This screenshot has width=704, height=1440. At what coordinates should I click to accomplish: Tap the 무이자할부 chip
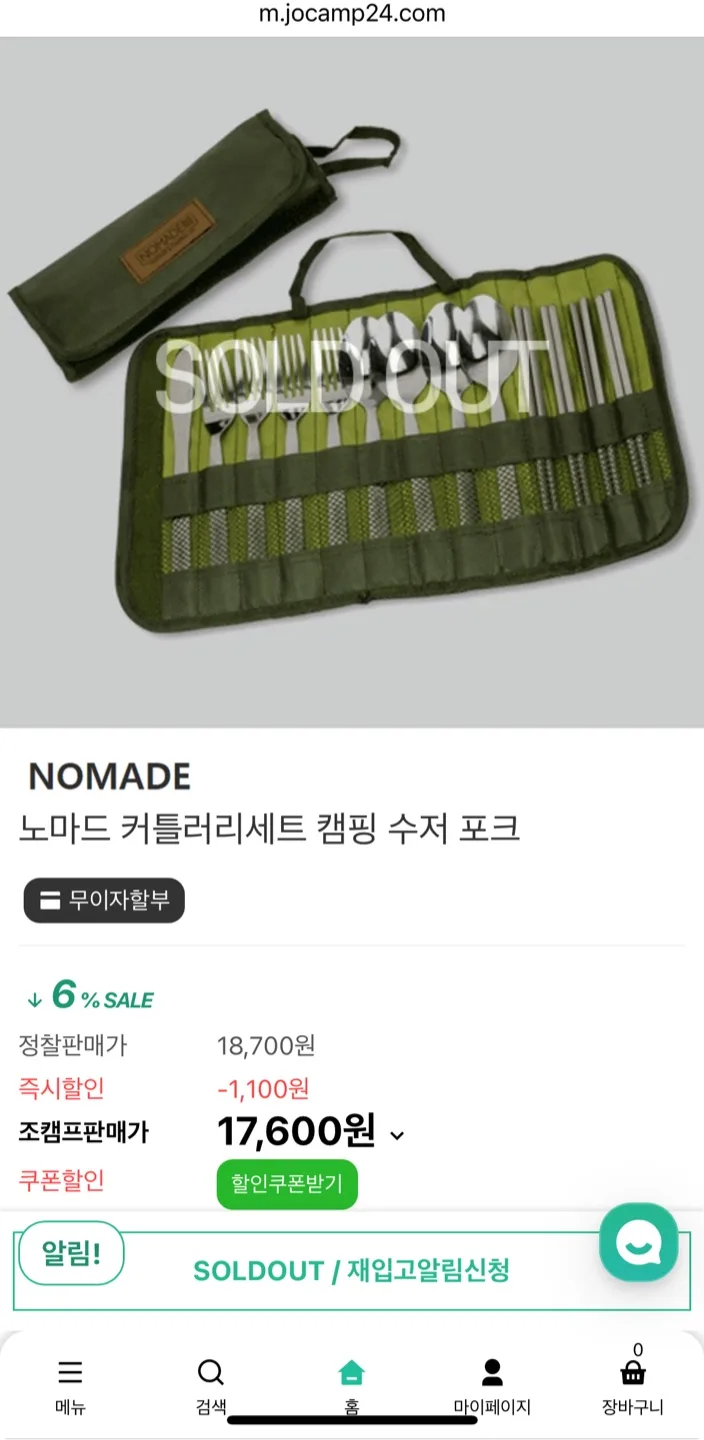coord(104,900)
